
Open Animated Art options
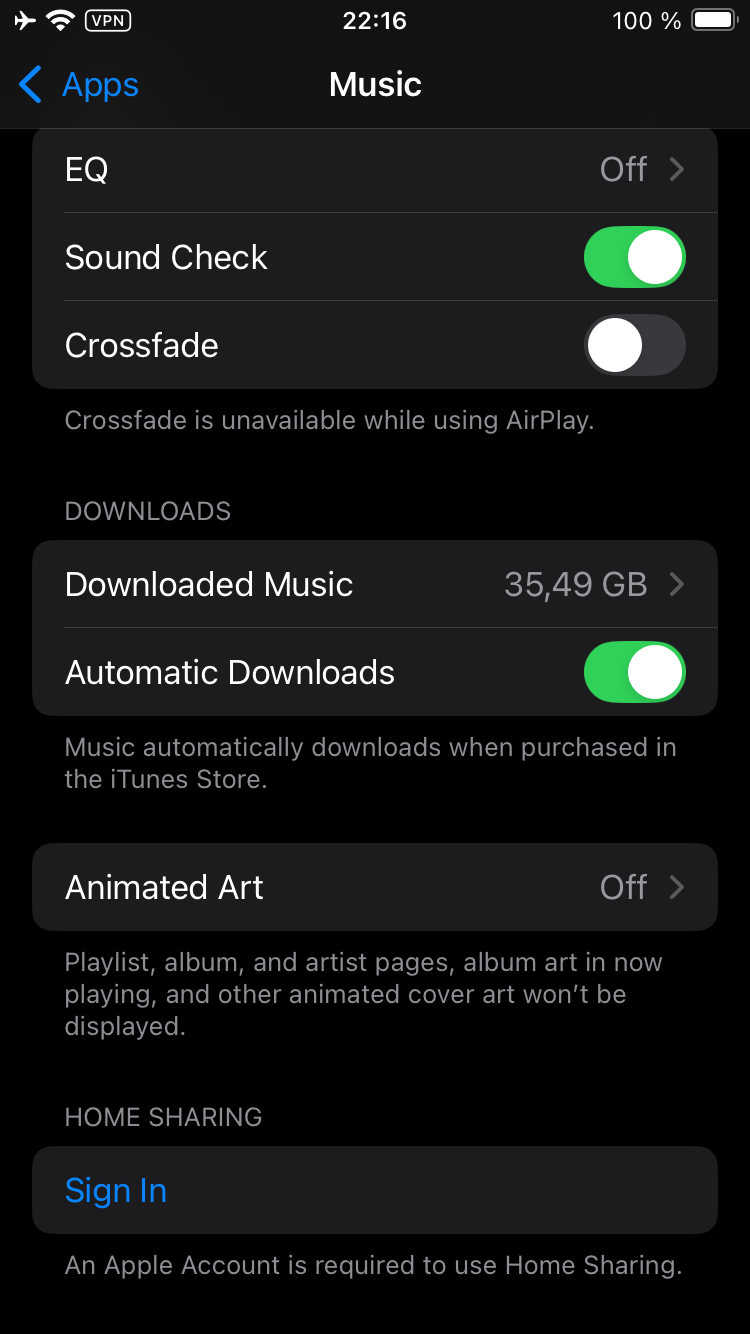pyautogui.click(x=375, y=887)
